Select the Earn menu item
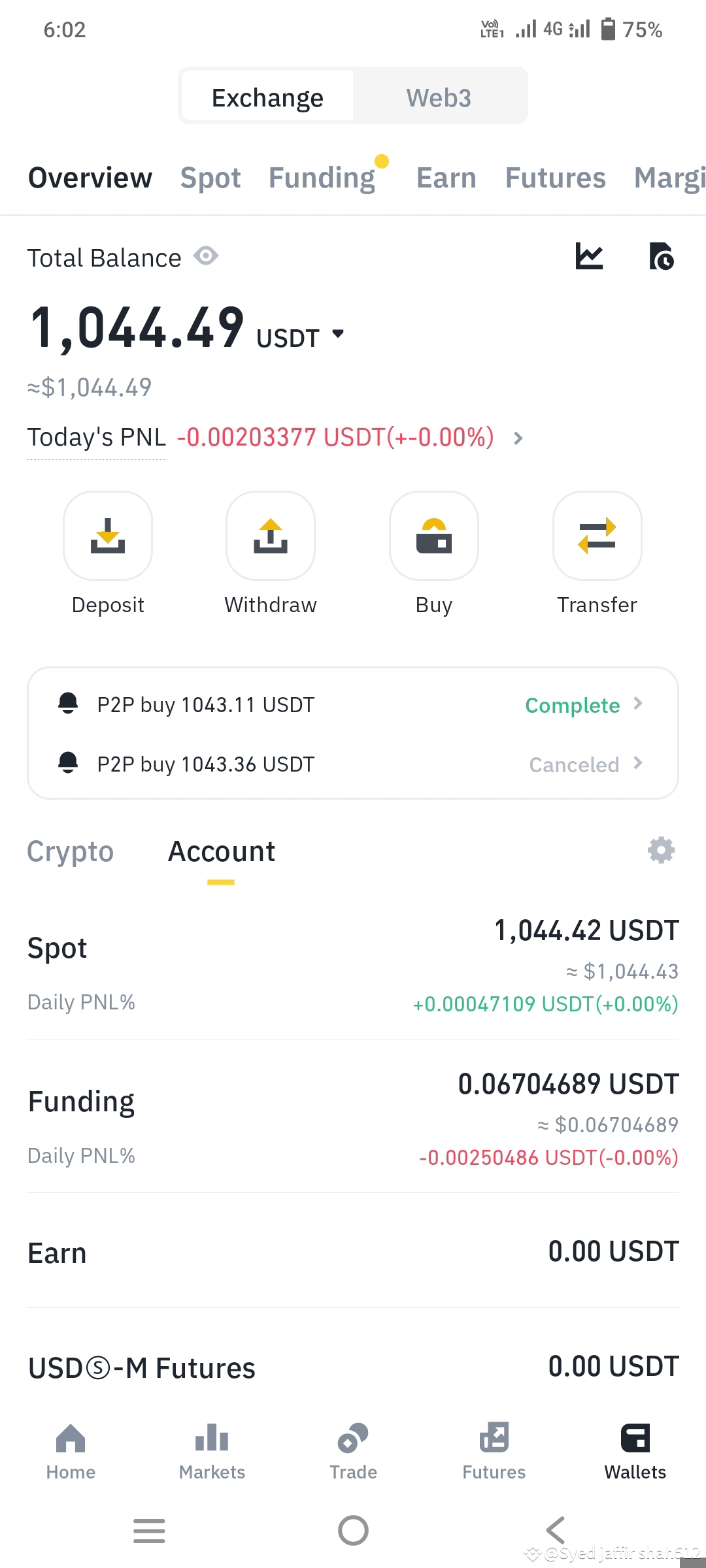Image resolution: width=706 pixels, height=1568 pixels. 446,176
